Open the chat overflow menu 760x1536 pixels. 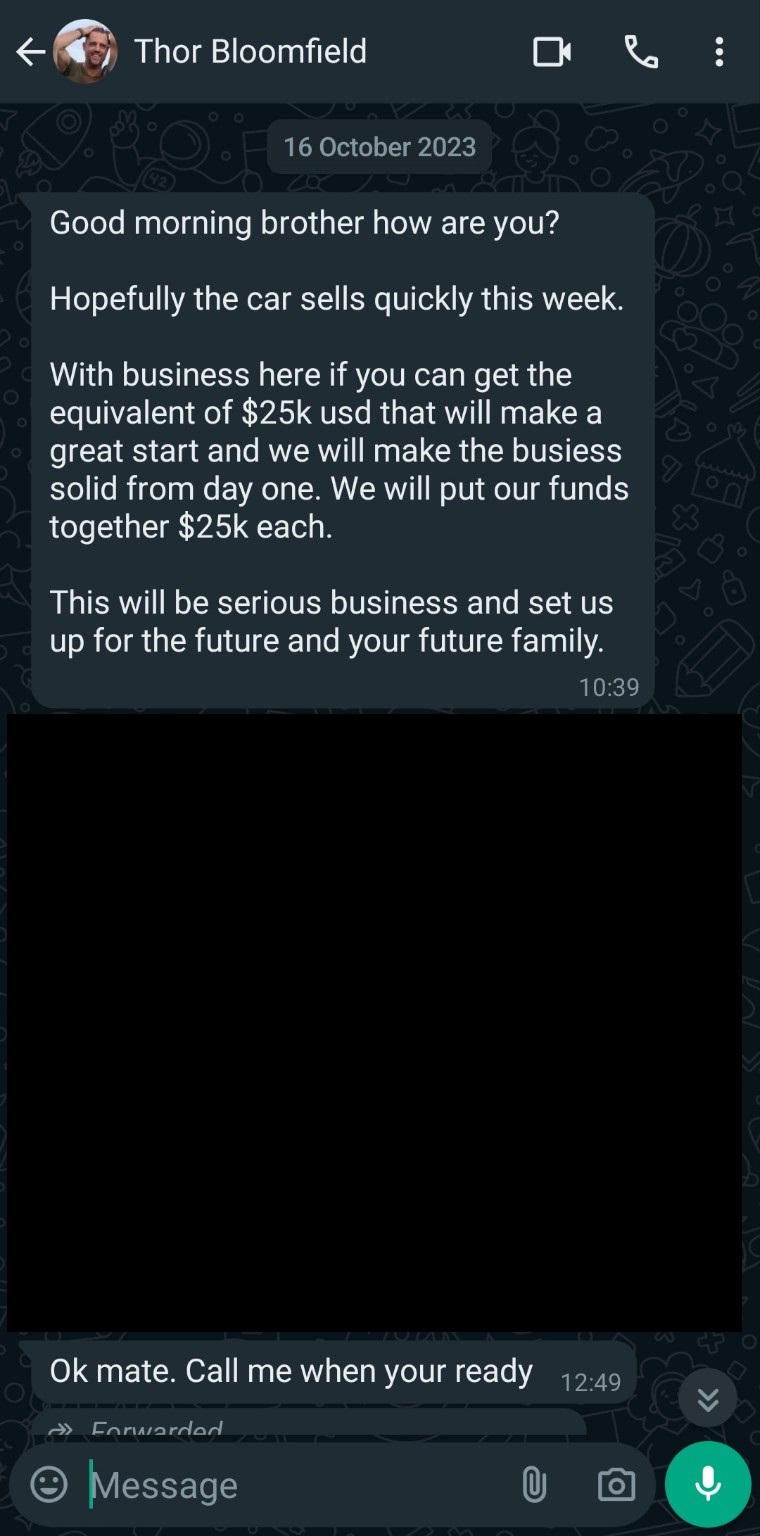719,52
